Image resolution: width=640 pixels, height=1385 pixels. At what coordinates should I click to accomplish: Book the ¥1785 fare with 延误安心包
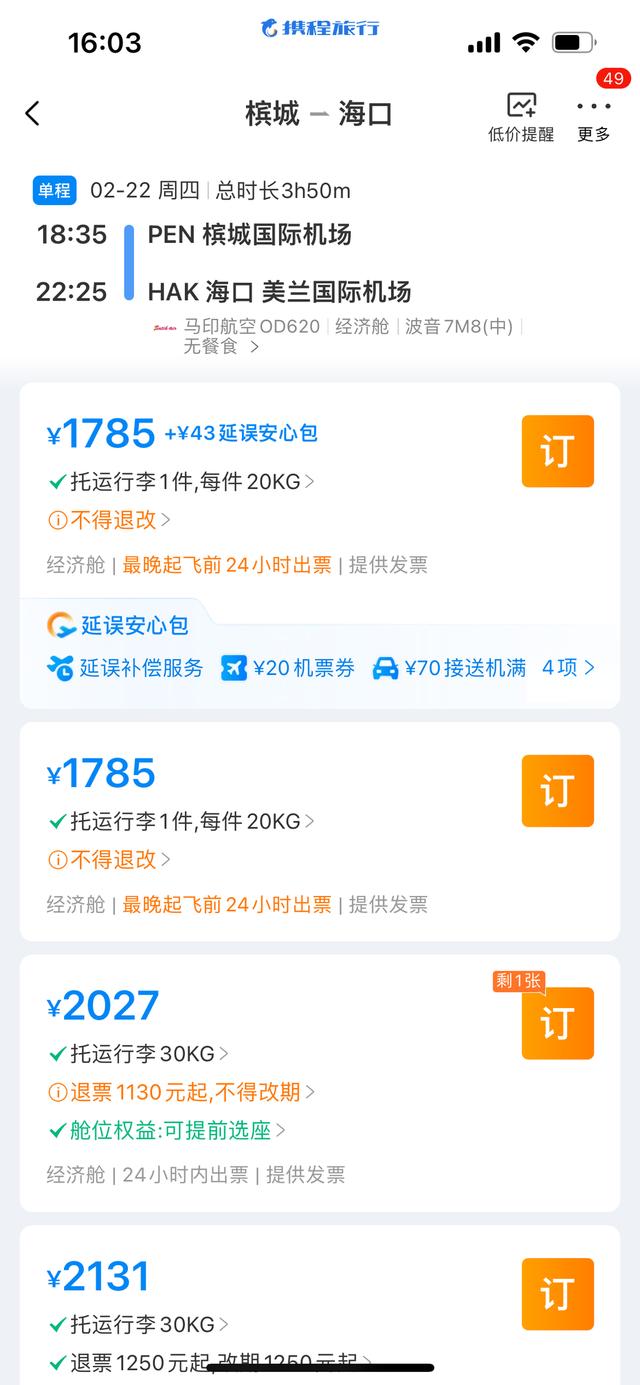pyautogui.click(x=557, y=451)
